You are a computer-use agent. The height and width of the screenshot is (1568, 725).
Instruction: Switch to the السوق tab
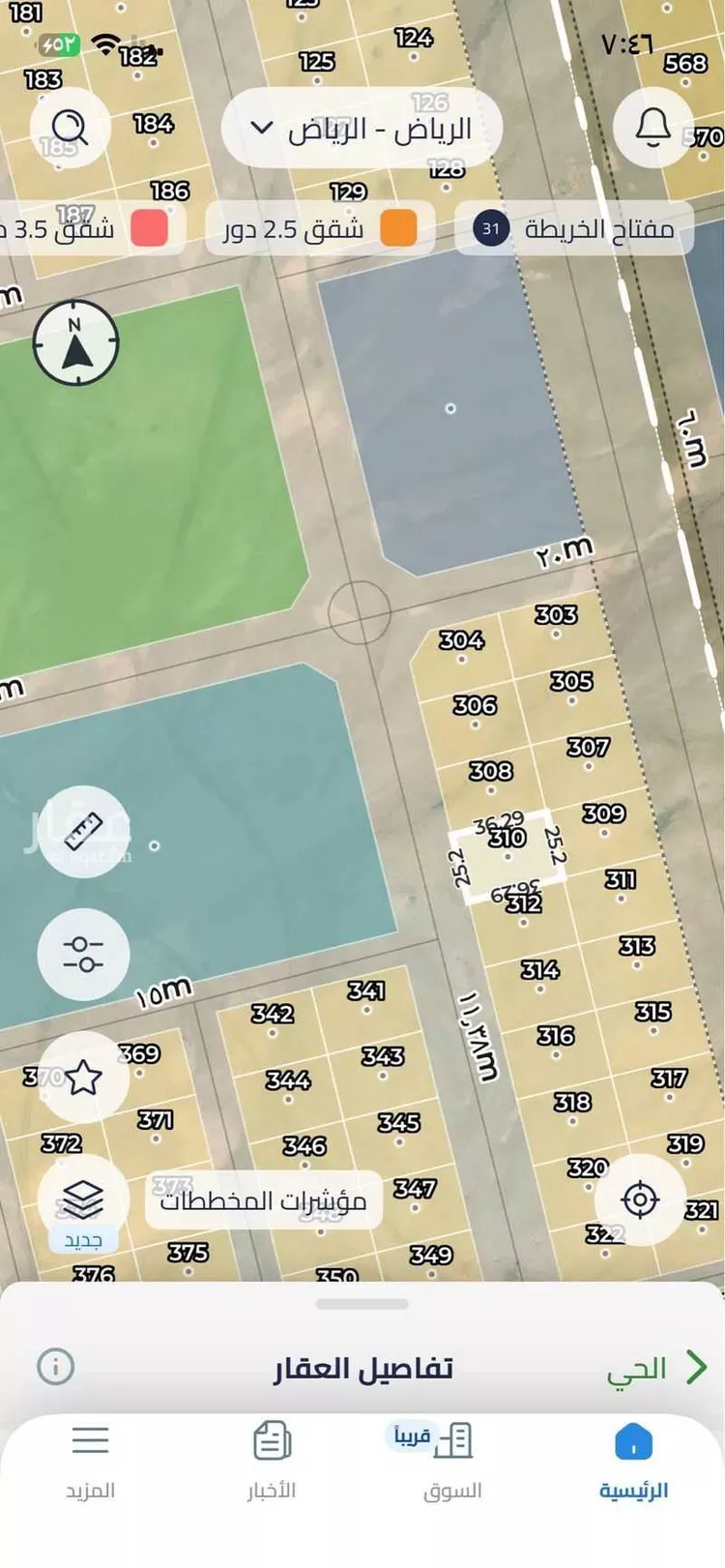[x=452, y=1461]
